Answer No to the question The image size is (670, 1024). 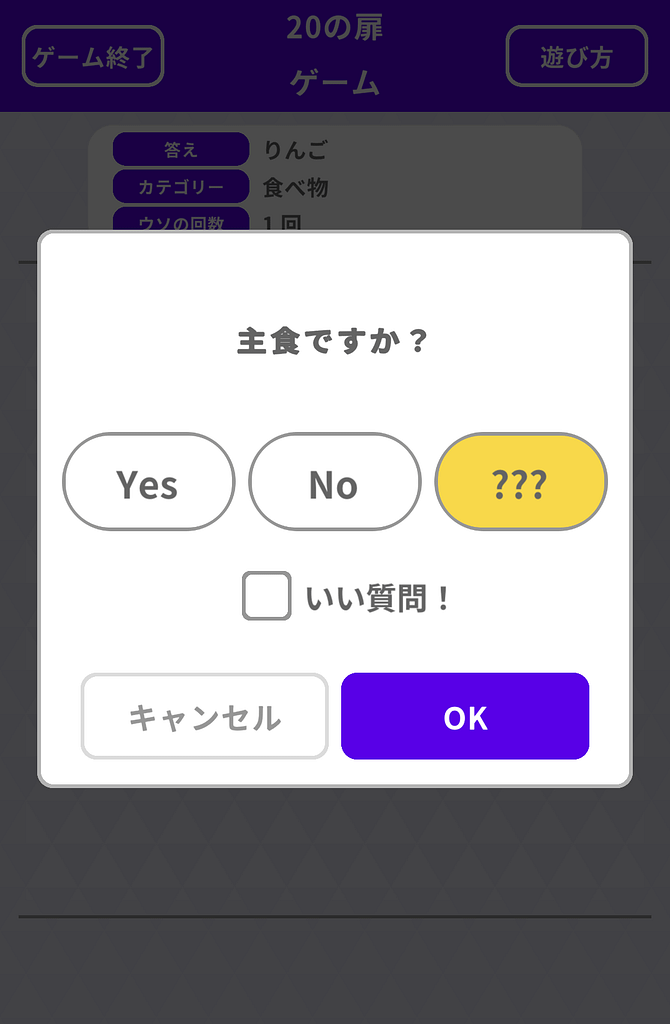click(x=334, y=482)
